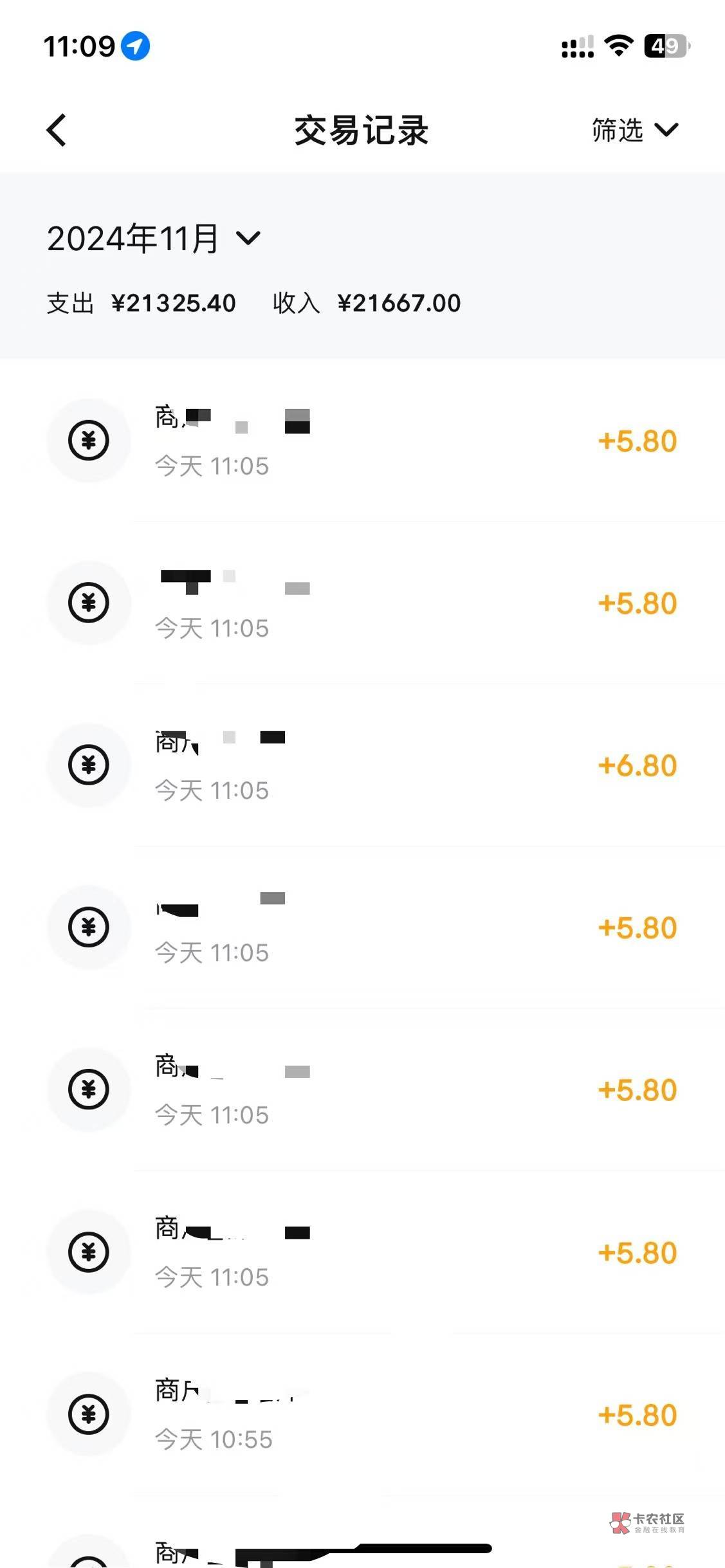Open the +6.80 transaction at 今天 11:05
This screenshot has height=1568, width=725.
tap(386, 765)
